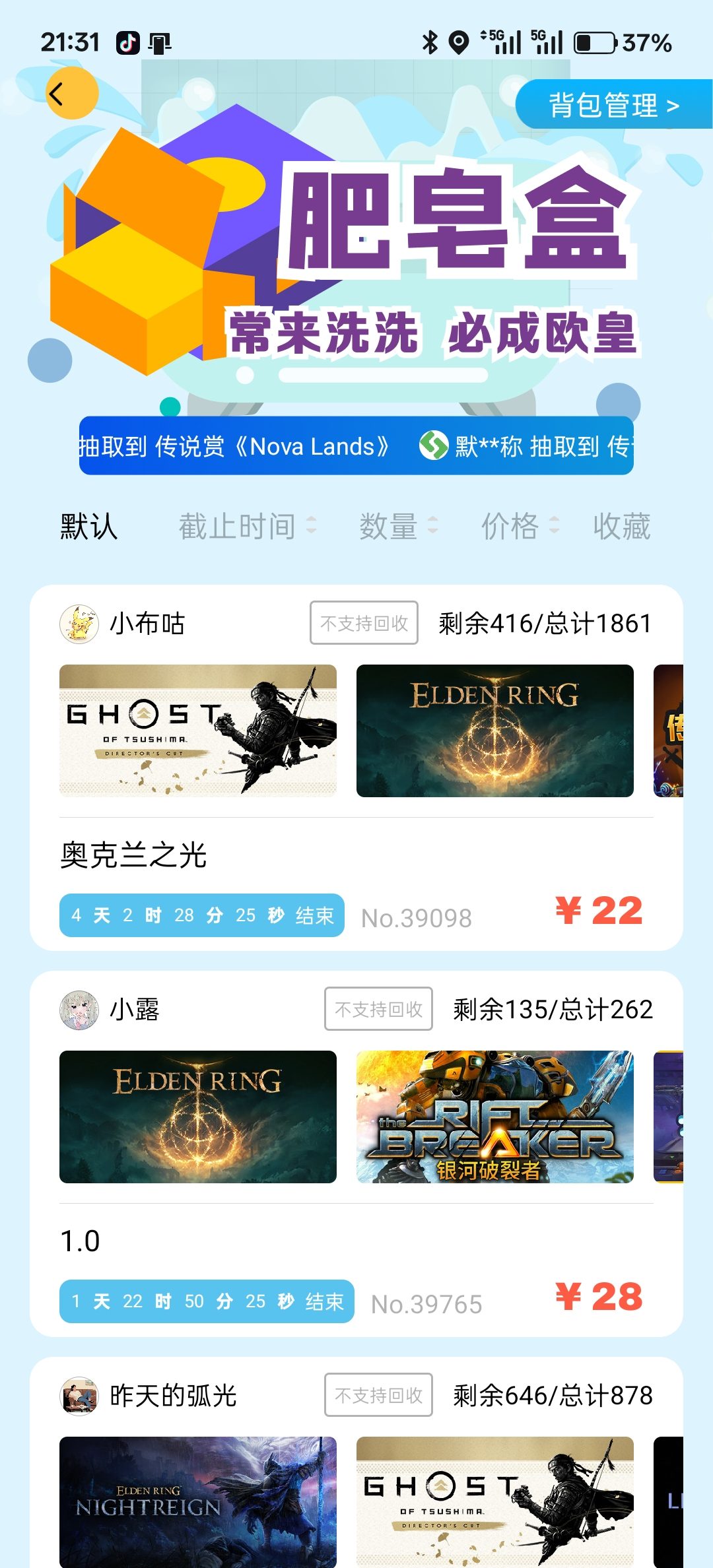Open 背包管理 backpack management

tap(613, 105)
